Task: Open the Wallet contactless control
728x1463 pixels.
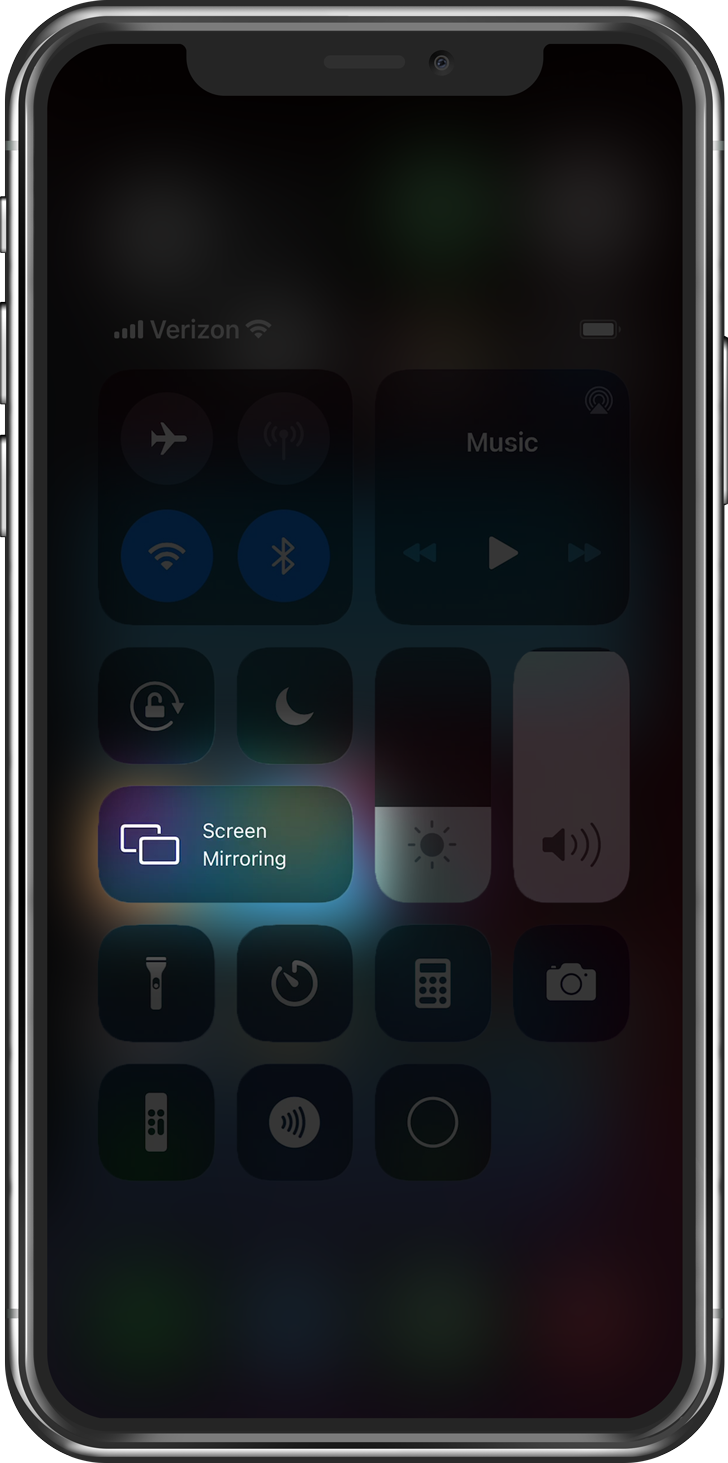Action: click(294, 1122)
